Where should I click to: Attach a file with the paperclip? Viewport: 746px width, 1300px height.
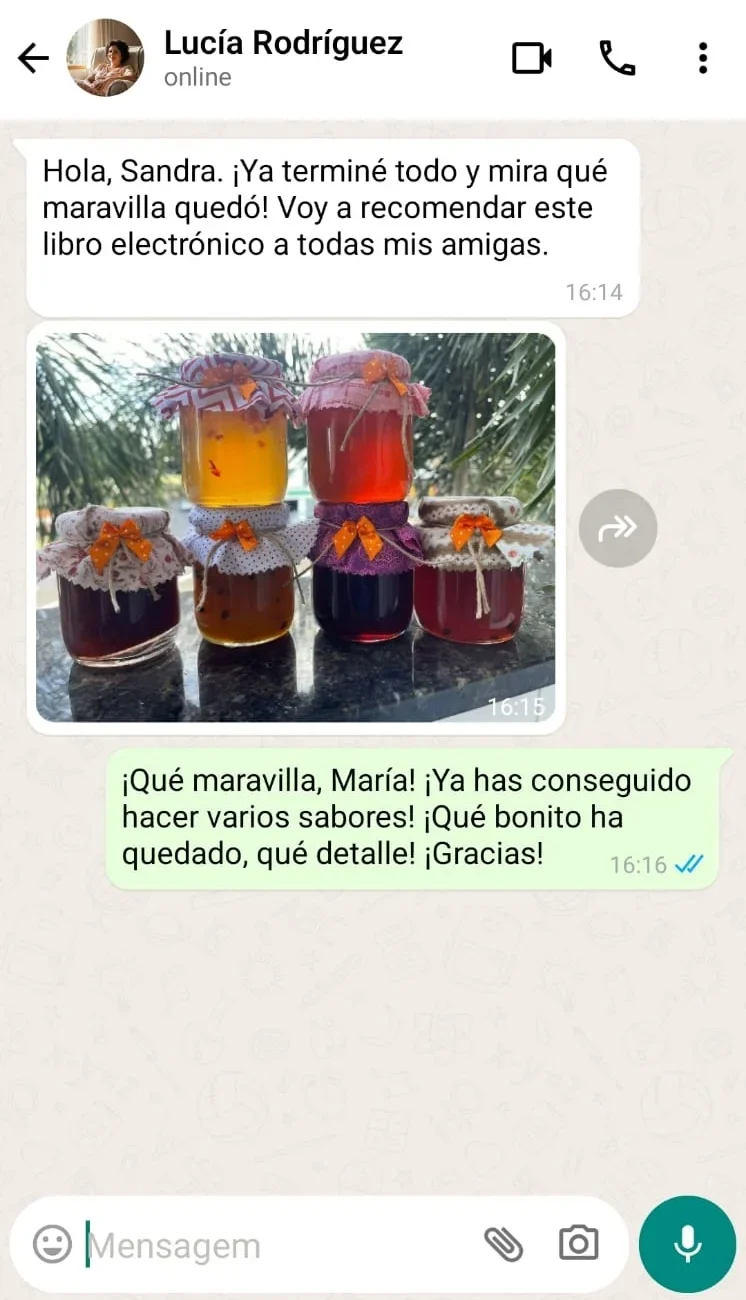click(504, 1245)
